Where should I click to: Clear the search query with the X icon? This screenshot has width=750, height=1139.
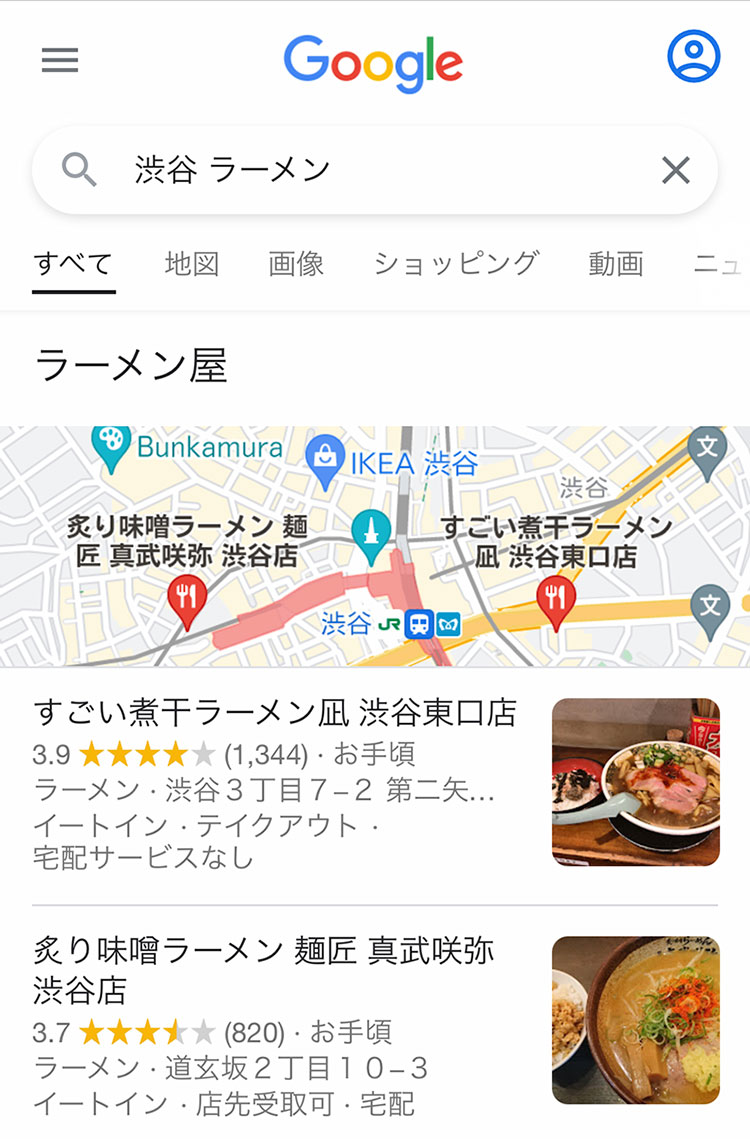[x=676, y=169]
